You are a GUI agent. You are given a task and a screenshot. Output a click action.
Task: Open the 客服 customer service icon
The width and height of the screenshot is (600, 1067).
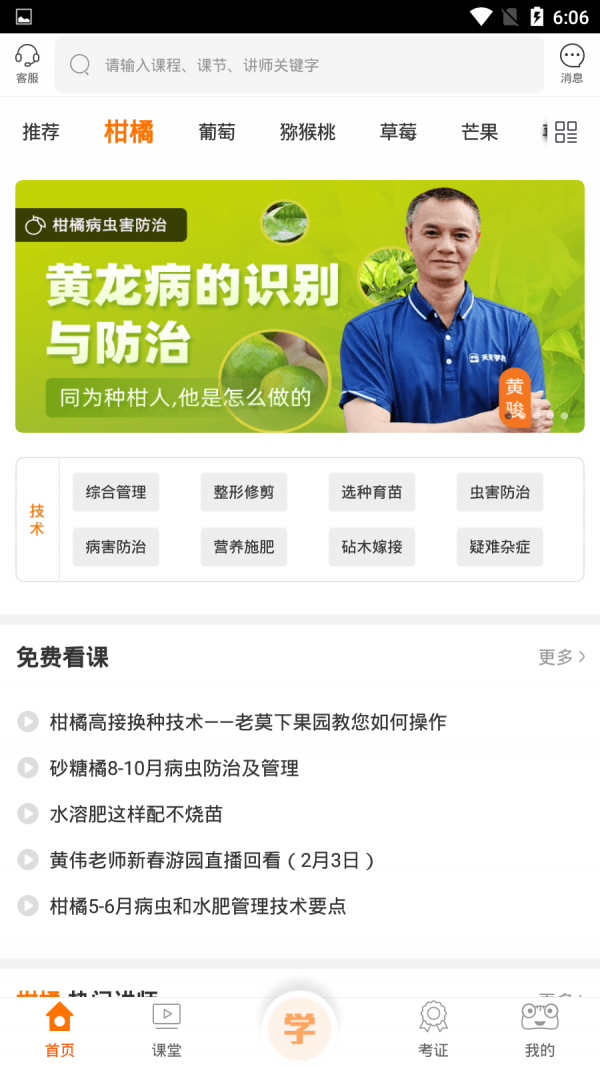point(27,64)
